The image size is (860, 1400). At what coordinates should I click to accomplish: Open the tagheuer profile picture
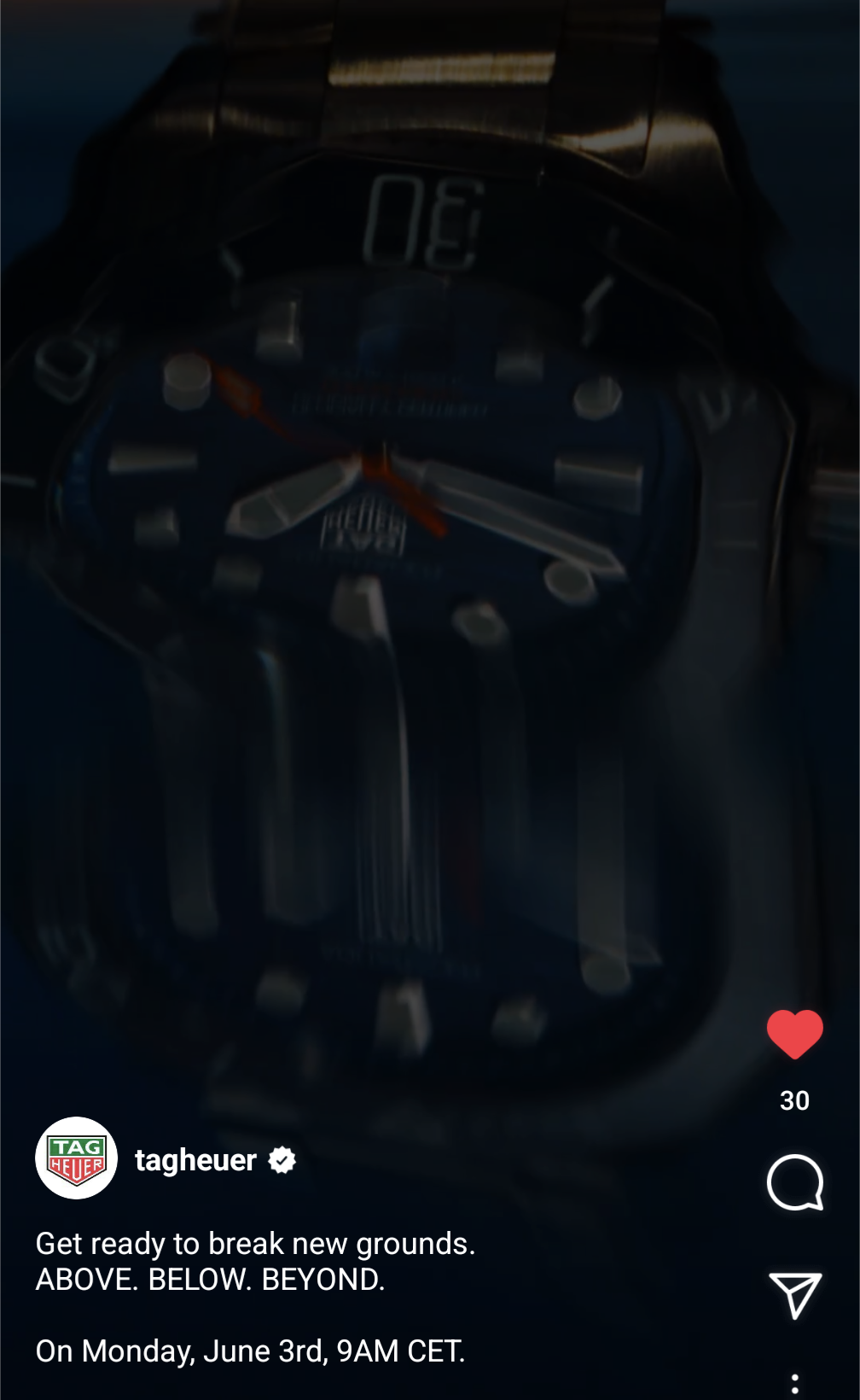click(76, 1158)
